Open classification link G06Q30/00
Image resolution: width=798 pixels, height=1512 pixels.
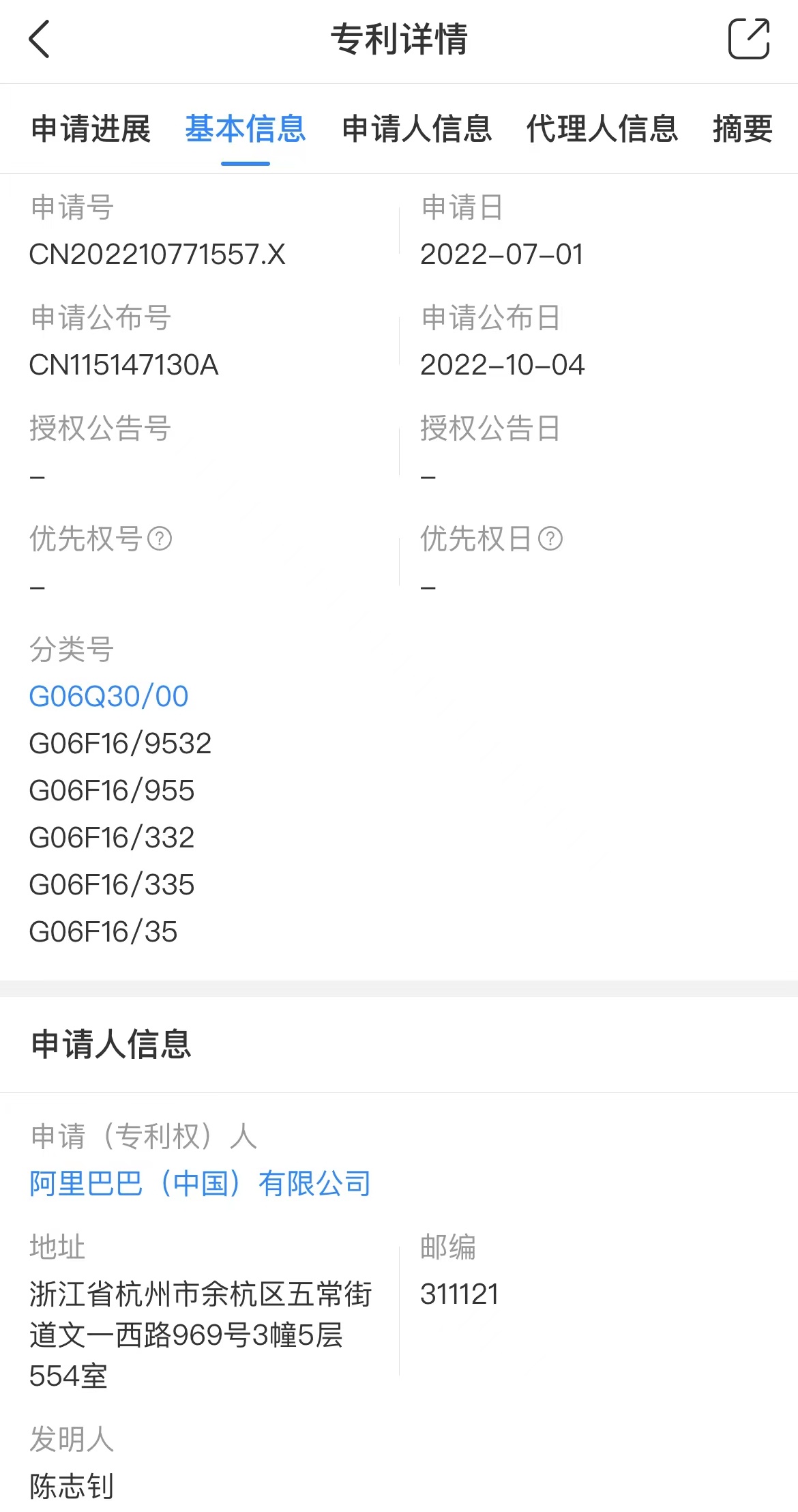tap(108, 696)
